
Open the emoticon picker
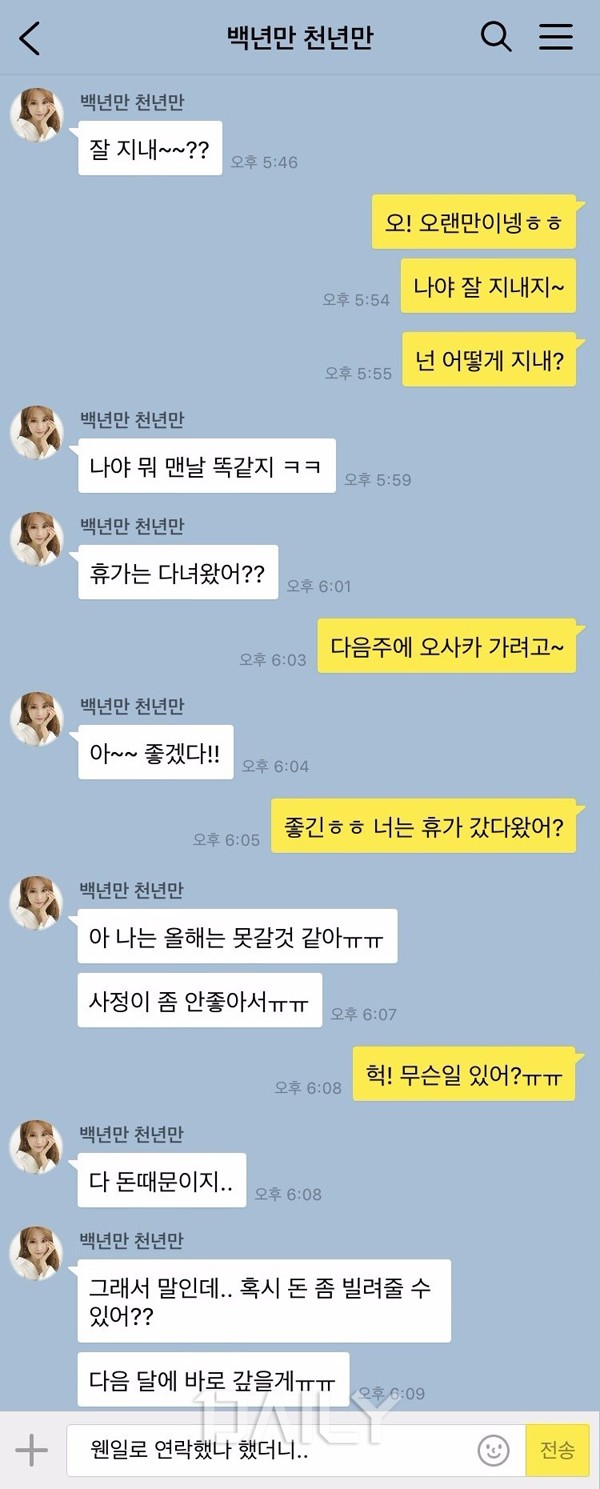[x=493, y=1450]
